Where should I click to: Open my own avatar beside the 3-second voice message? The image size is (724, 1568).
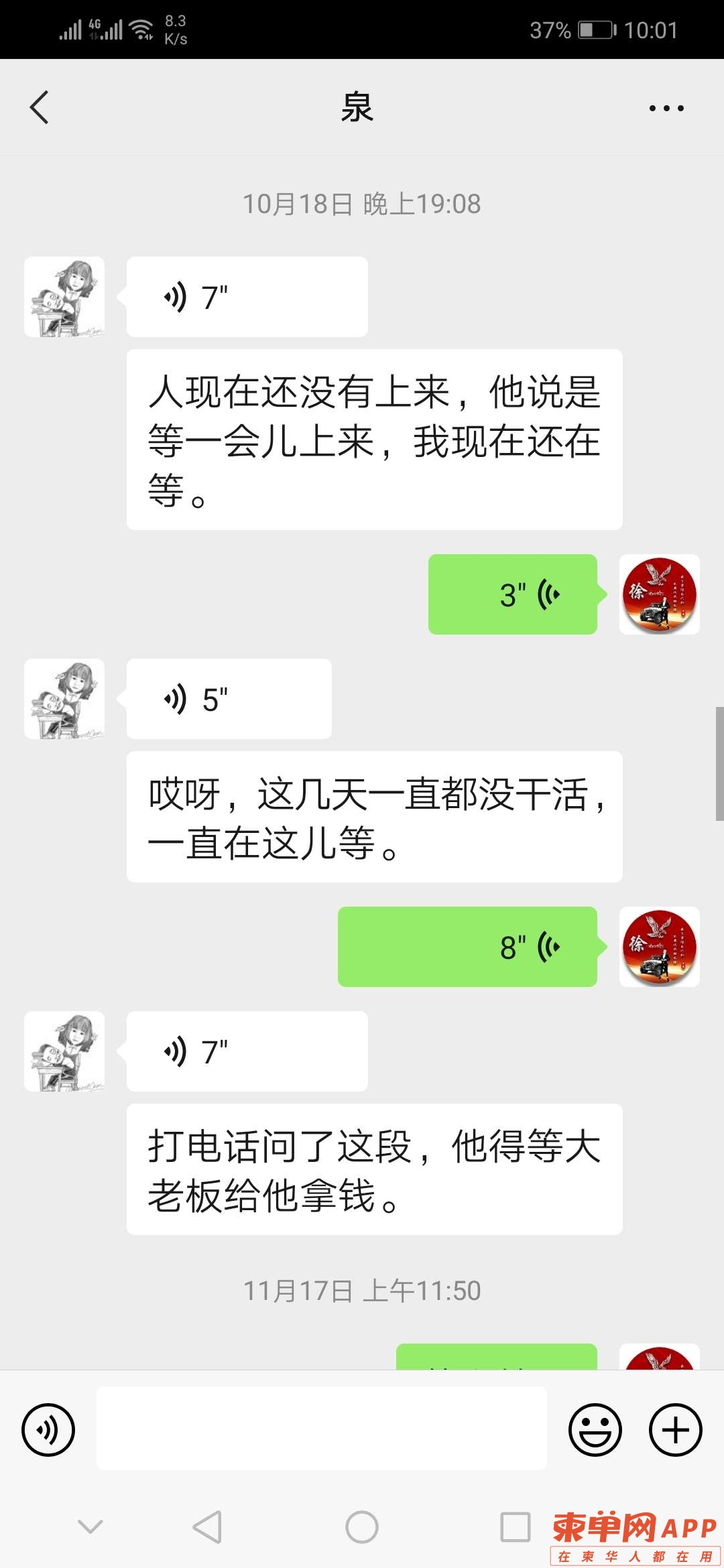click(x=659, y=594)
